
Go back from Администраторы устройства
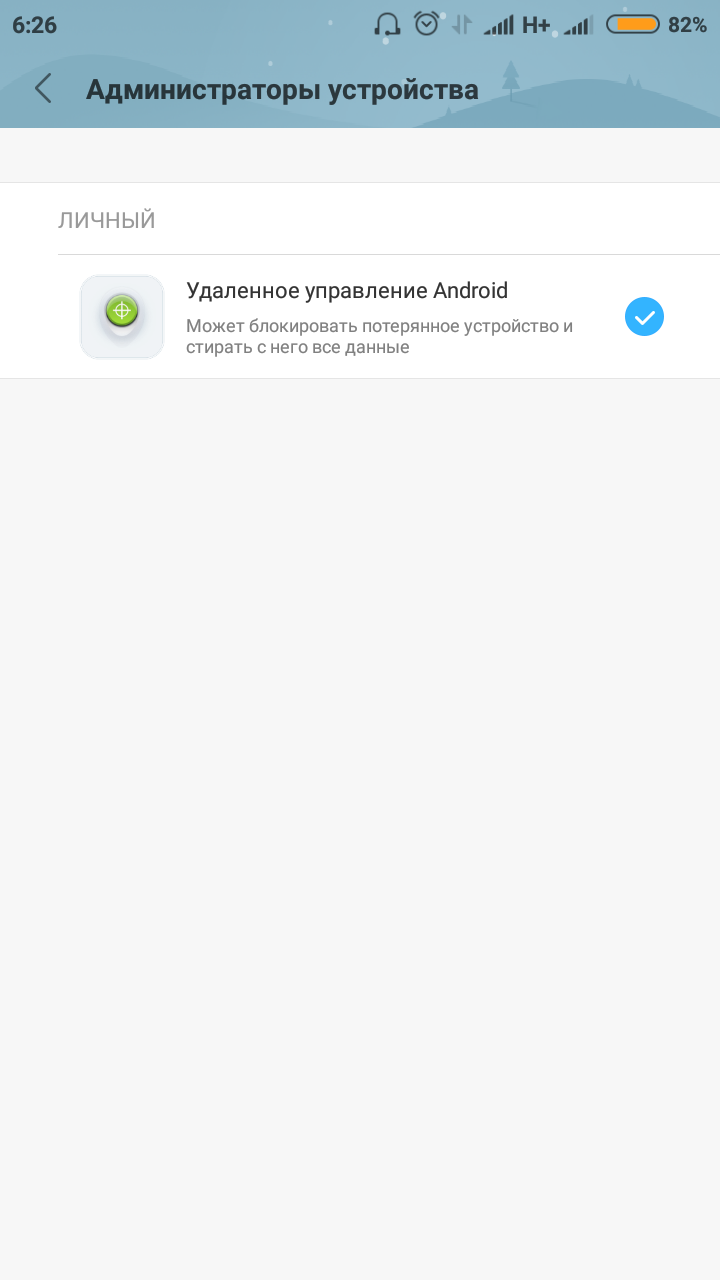coord(42,89)
